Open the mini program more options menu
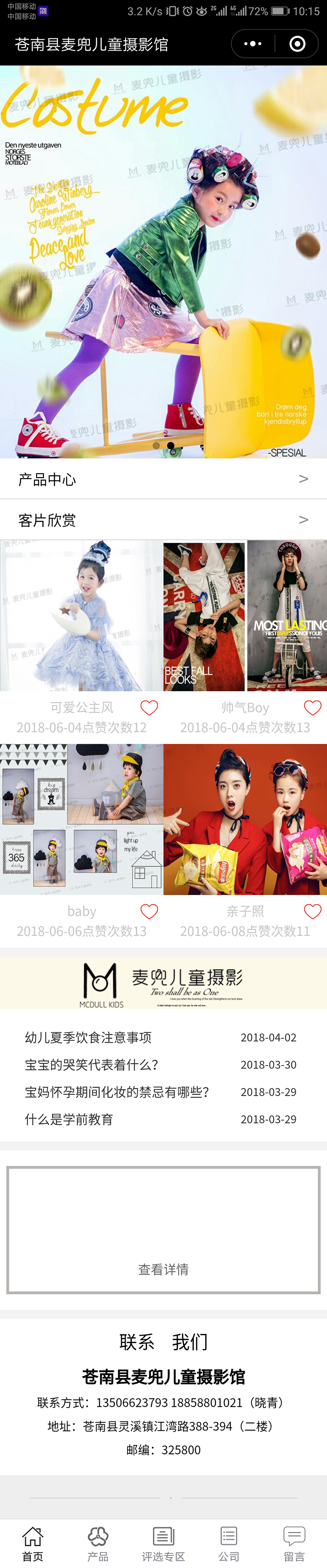Image resolution: width=327 pixels, height=1568 pixels. tap(252, 44)
